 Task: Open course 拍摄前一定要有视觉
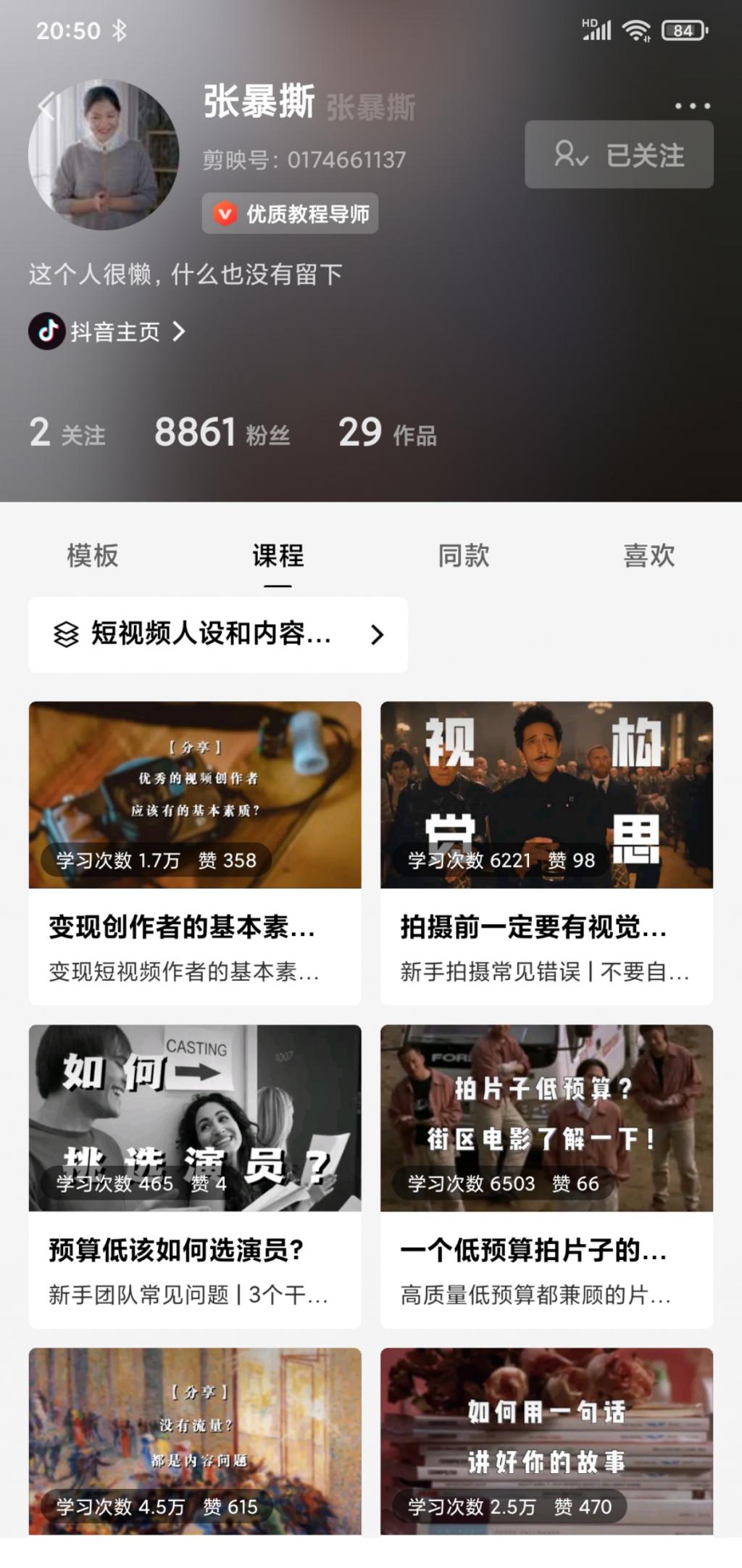tap(546, 853)
